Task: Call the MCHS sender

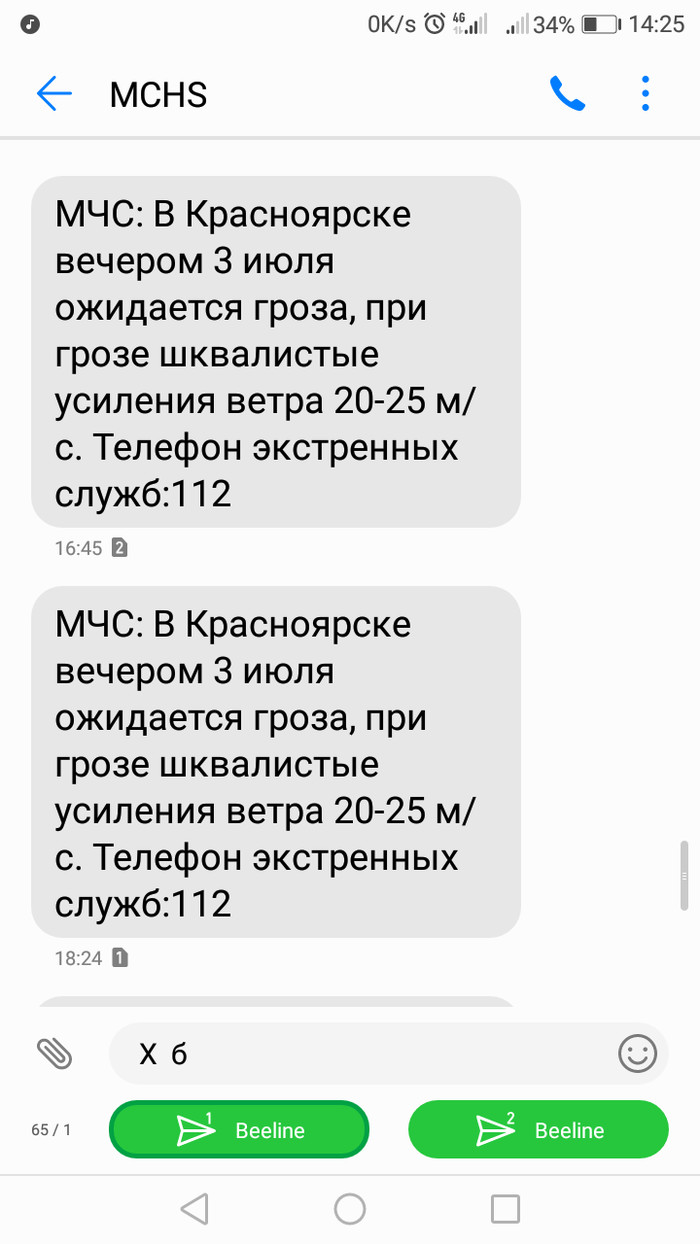Action: (567, 94)
